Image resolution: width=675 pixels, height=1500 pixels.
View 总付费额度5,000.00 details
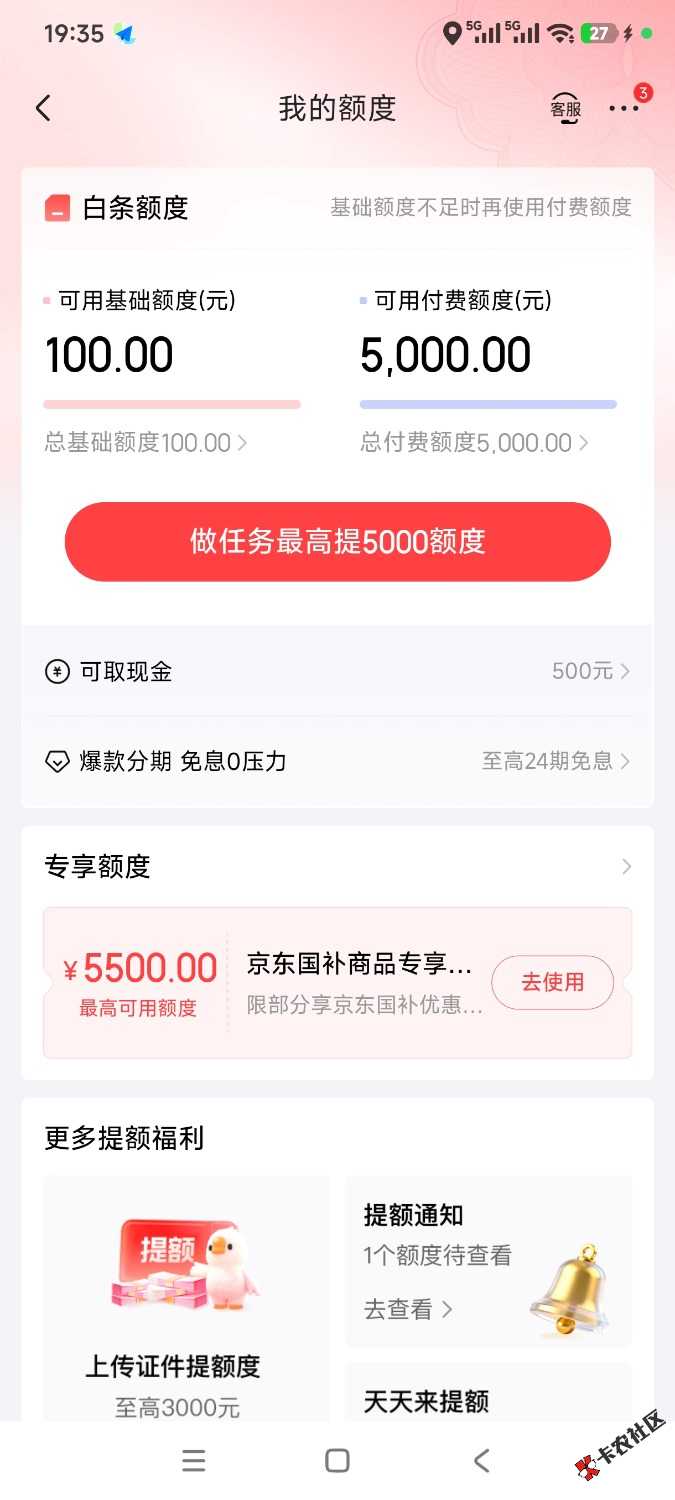point(474,443)
